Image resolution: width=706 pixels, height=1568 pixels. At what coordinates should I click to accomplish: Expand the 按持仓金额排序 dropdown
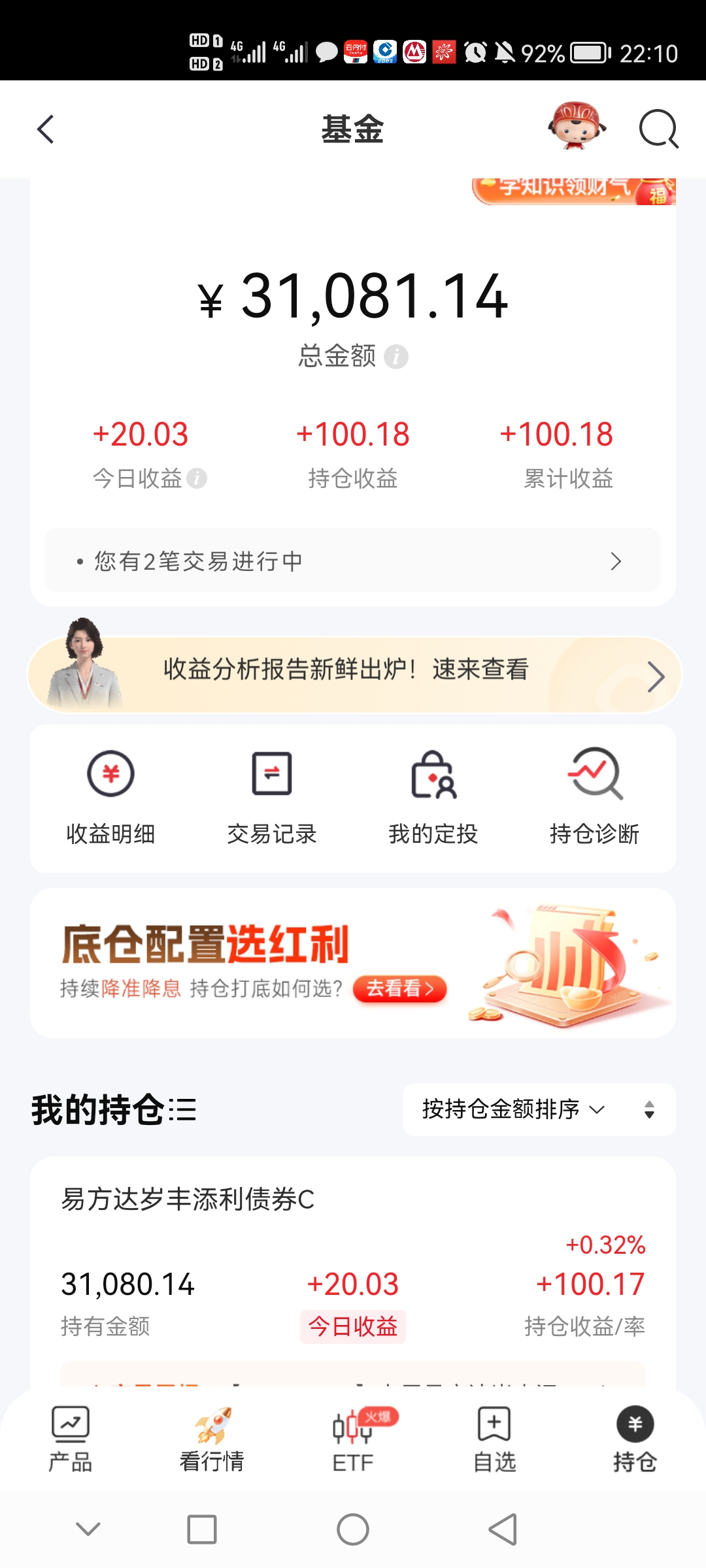(513, 1109)
